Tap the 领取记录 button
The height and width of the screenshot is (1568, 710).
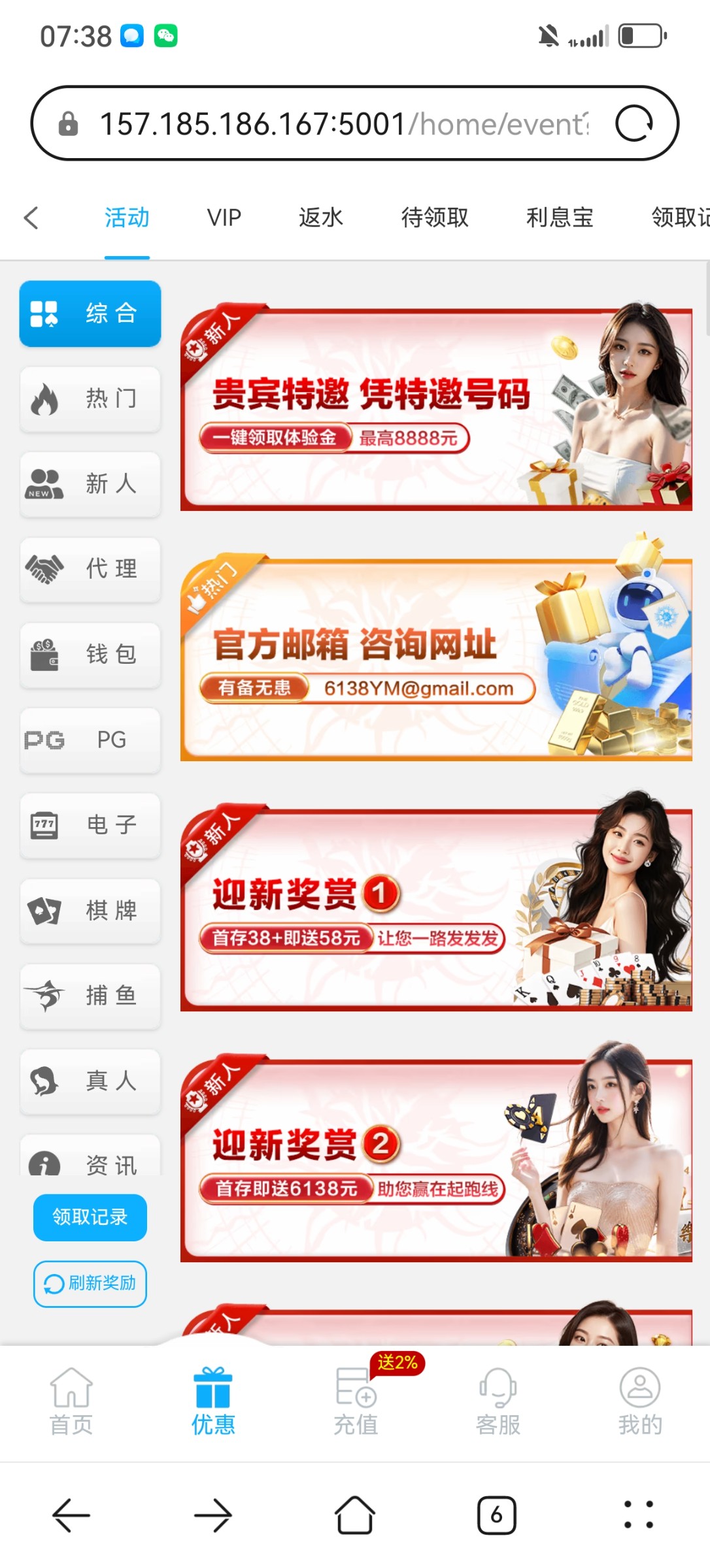click(x=90, y=1217)
